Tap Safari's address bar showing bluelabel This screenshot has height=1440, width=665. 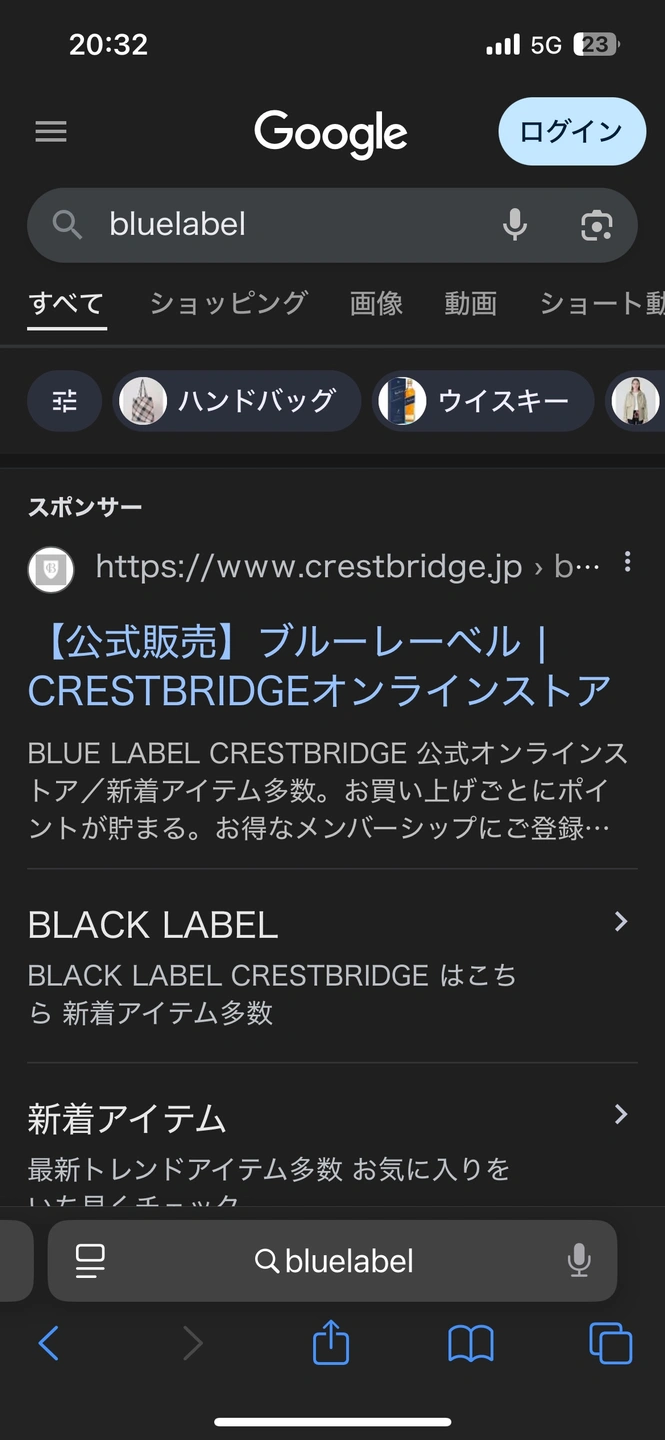click(x=334, y=1261)
